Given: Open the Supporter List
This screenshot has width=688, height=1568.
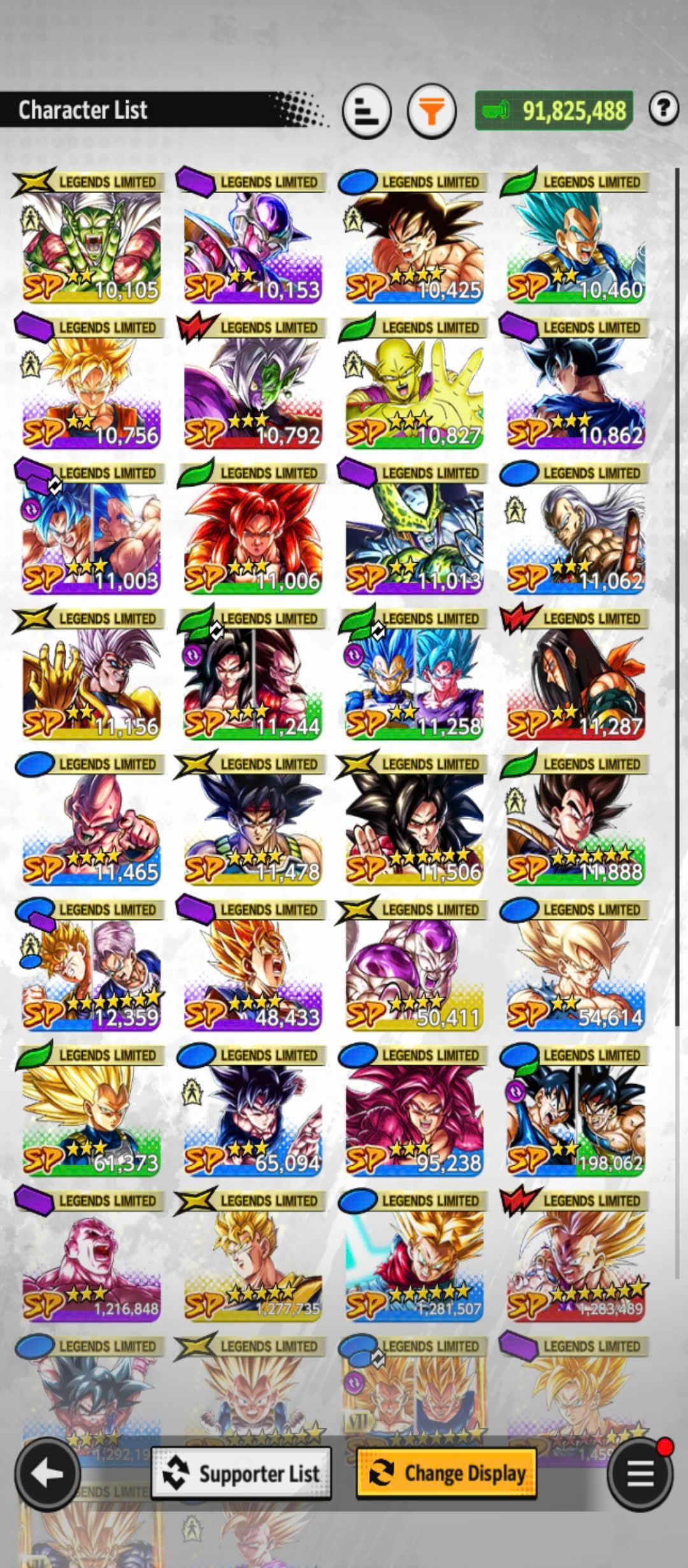Looking at the screenshot, I should click(241, 1473).
